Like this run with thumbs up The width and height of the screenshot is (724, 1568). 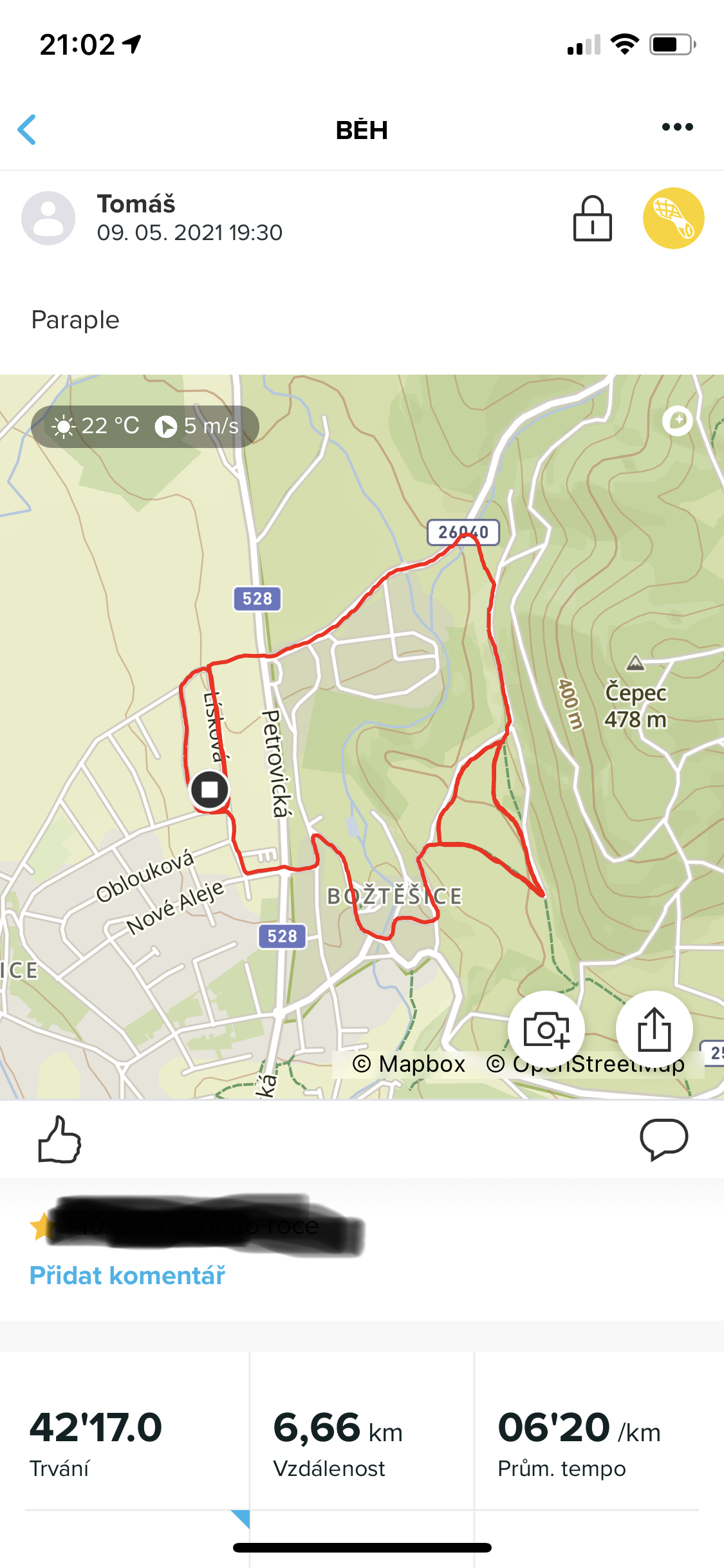(59, 1139)
